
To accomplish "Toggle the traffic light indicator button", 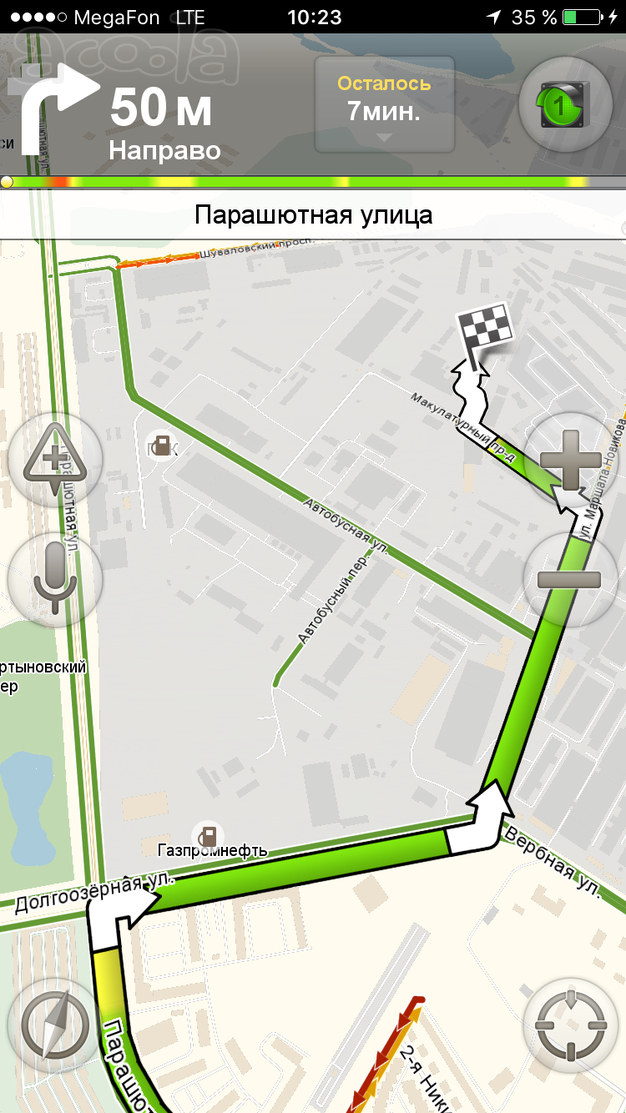I will [x=565, y=104].
